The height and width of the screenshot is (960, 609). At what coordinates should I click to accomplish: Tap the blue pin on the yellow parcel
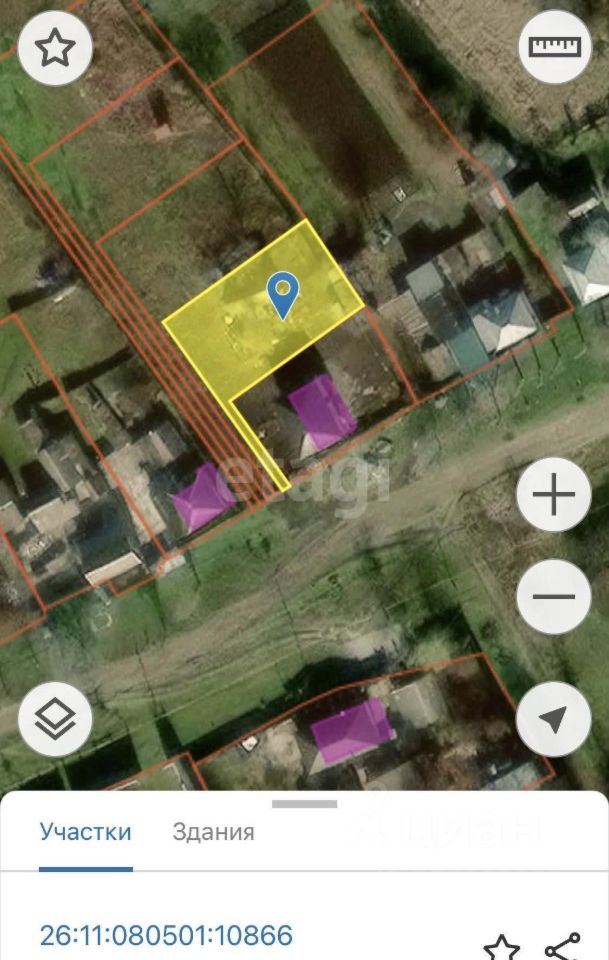[x=284, y=294]
